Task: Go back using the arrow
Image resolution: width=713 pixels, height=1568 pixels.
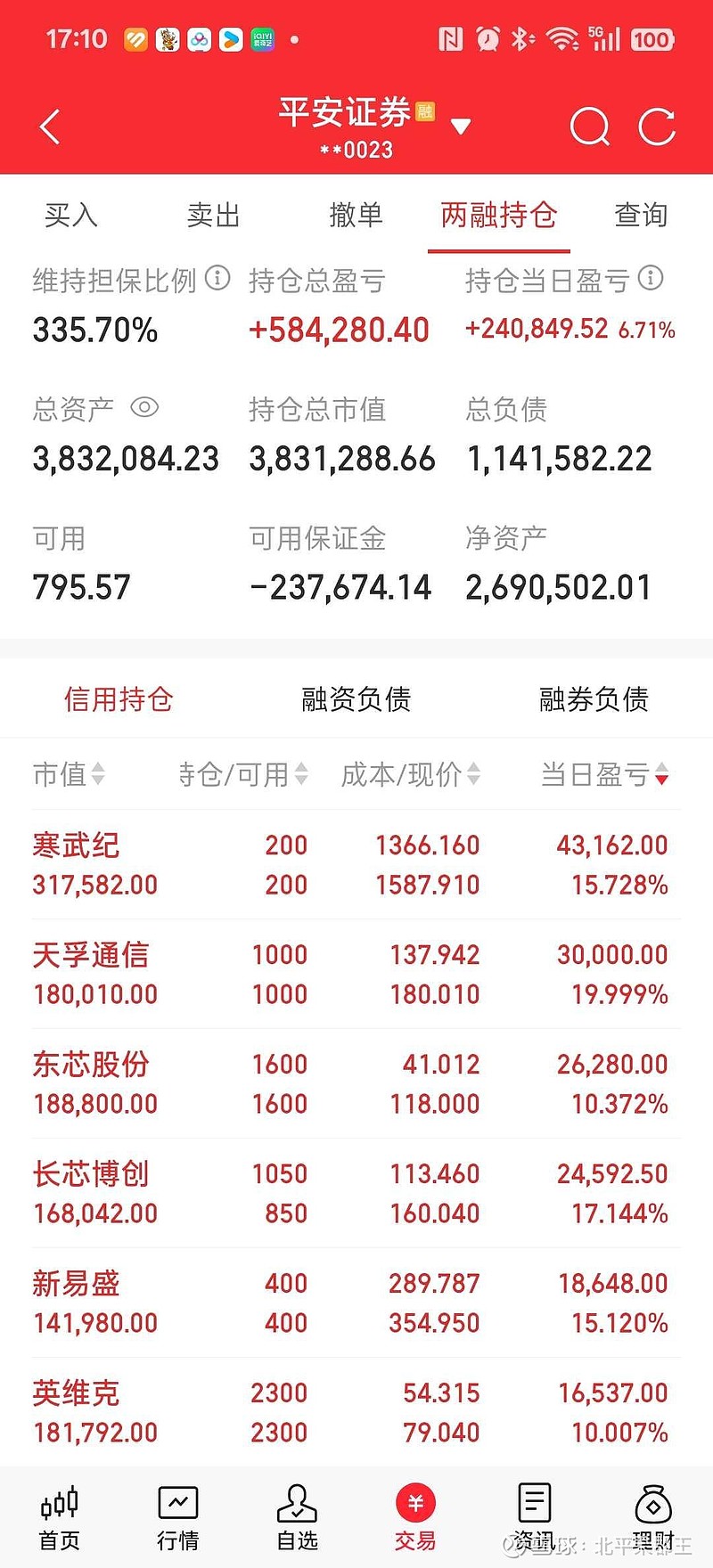Action: point(49,127)
